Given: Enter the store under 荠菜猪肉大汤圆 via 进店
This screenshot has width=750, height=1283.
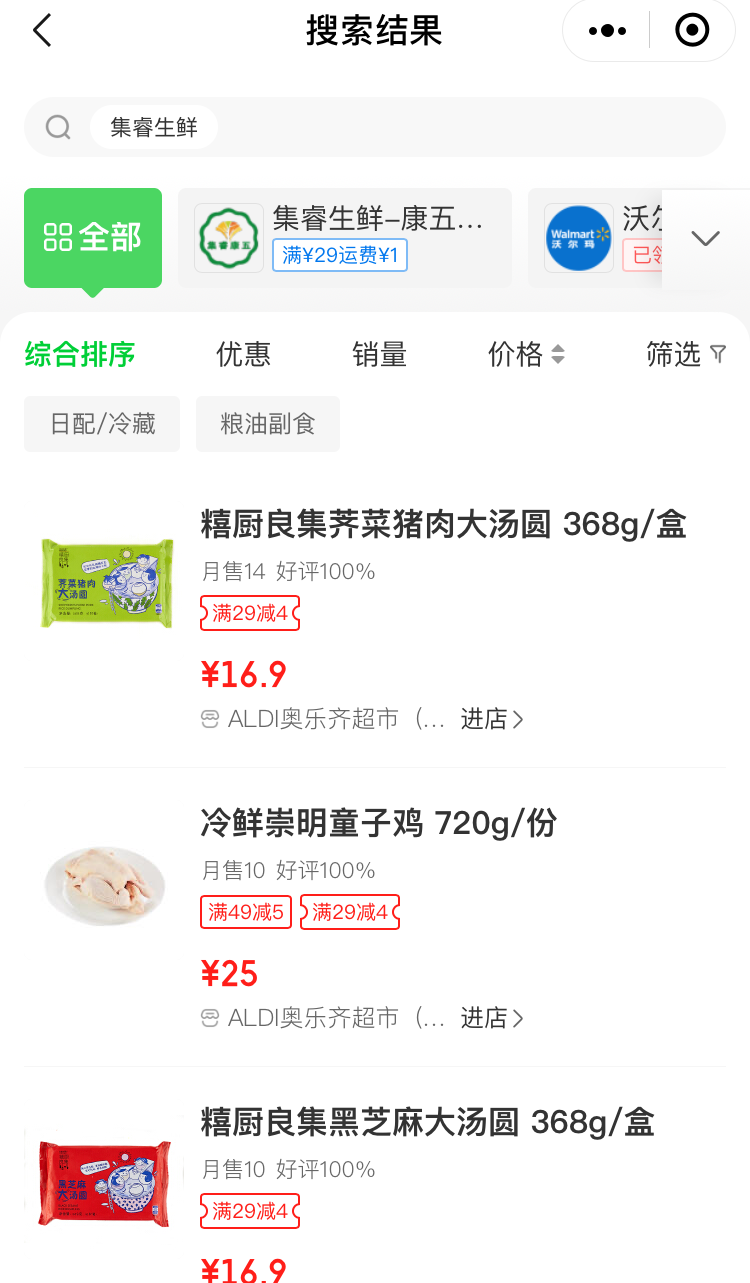Looking at the screenshot, I should click(491, 719).
